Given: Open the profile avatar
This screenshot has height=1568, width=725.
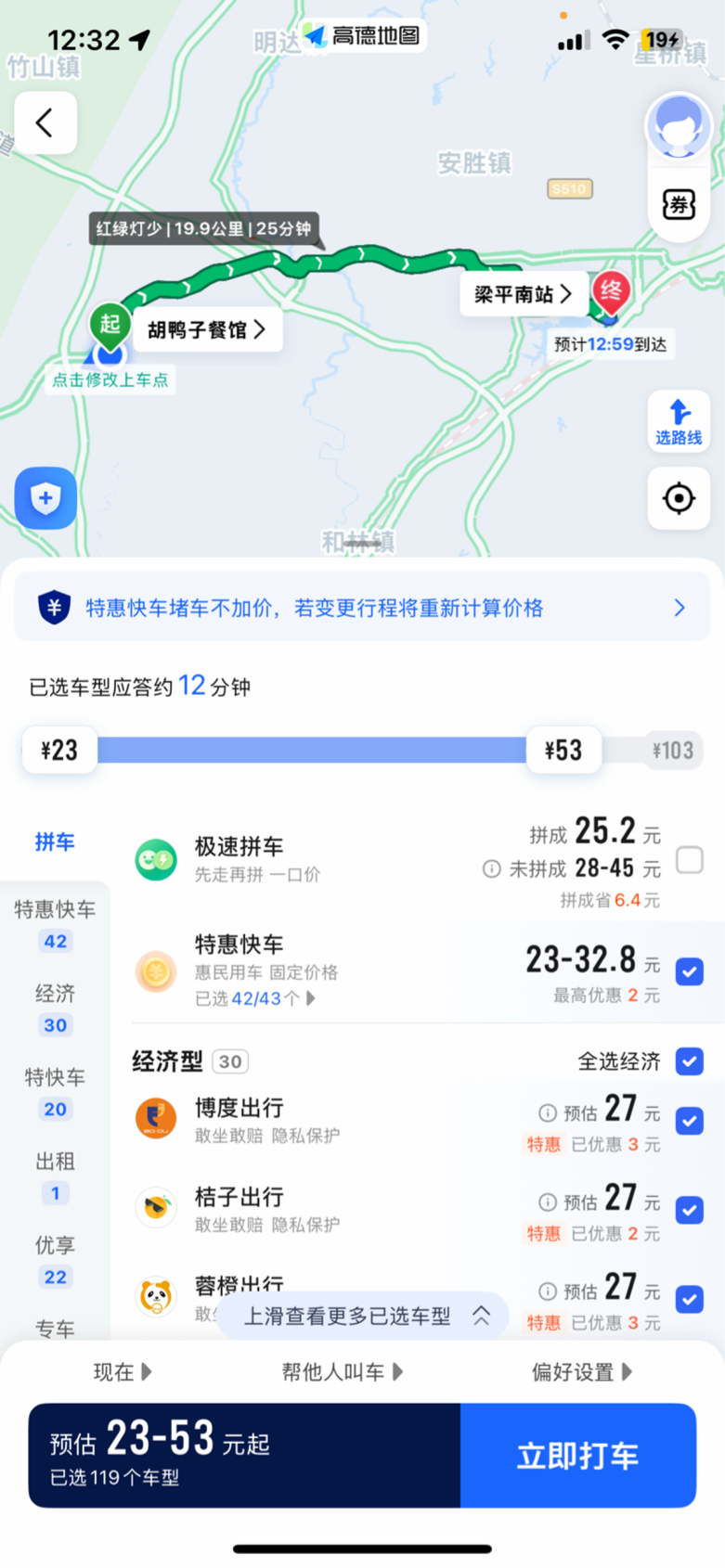Looking at the screenshot, I should tap(678, 127).
